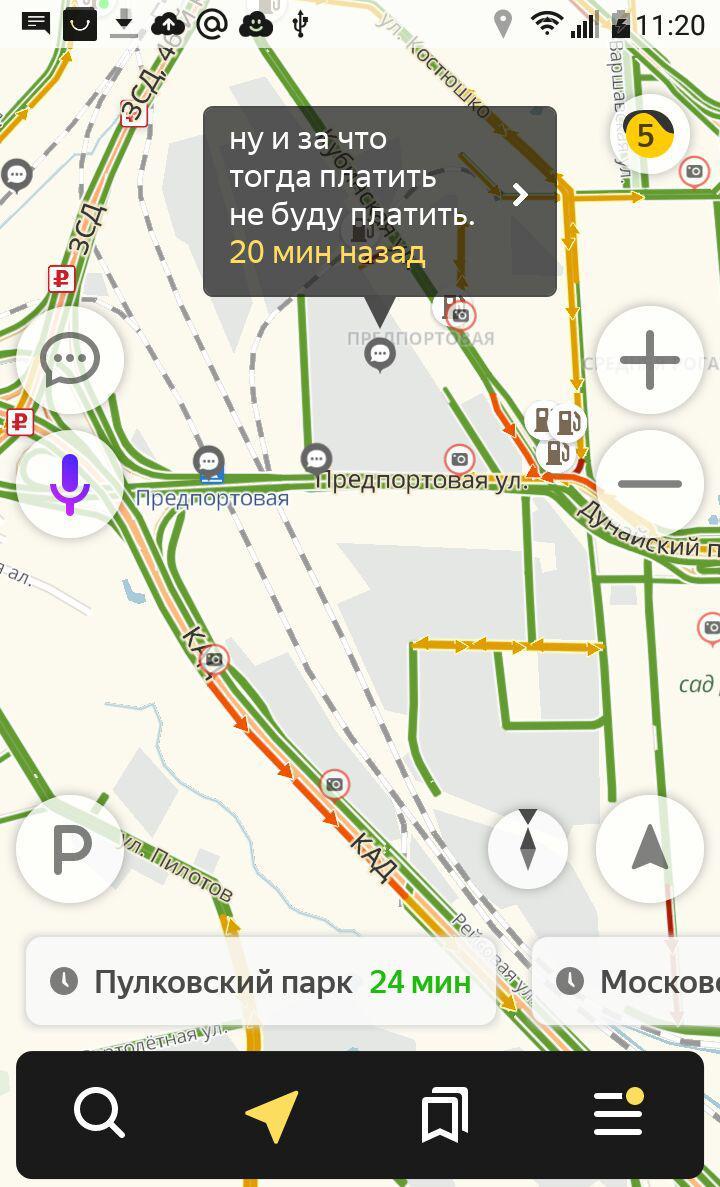Show parking with the P button
Screen dimensions: 720x1187
(x=70, y=849)
